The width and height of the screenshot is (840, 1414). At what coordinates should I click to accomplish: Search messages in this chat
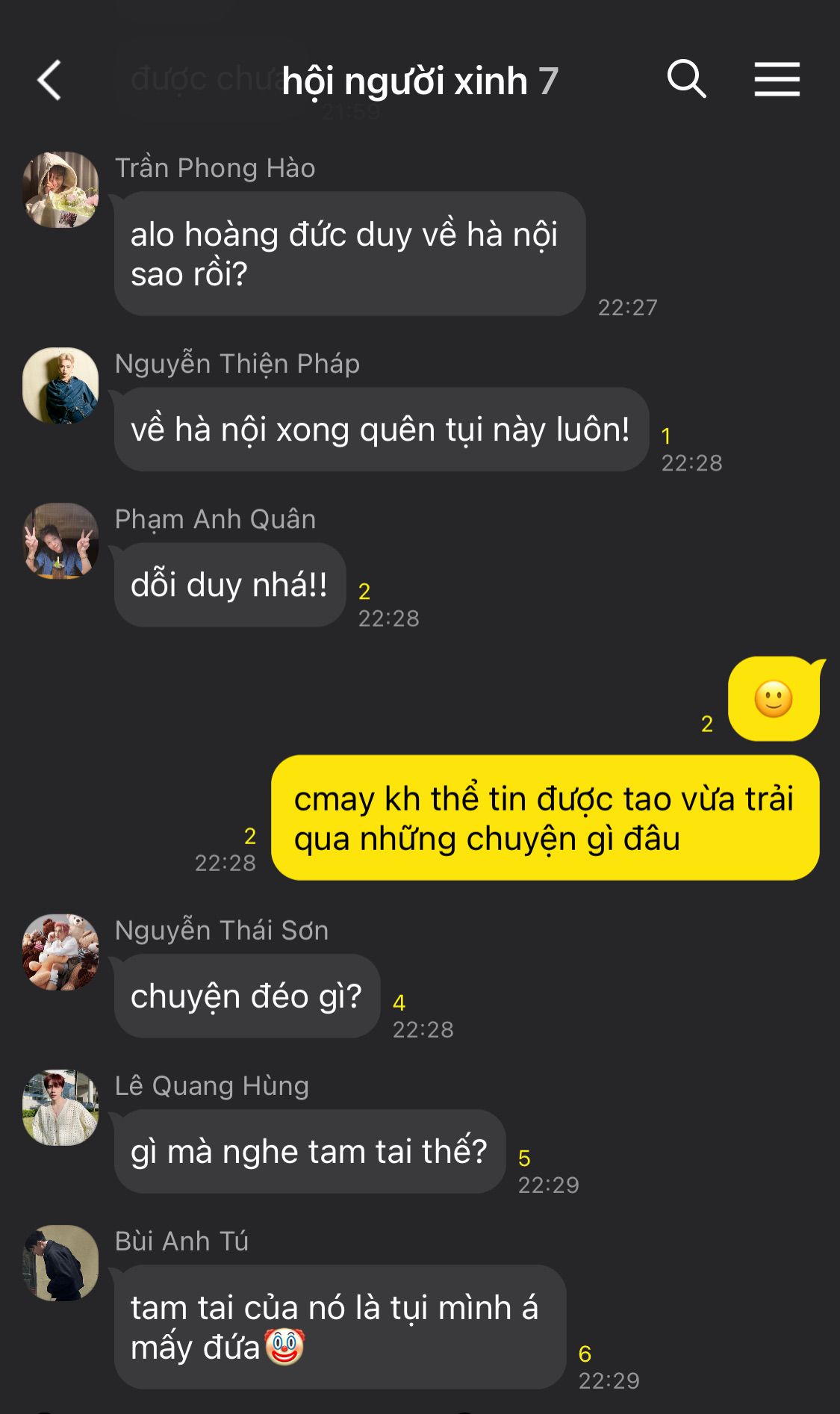pyautogui.click(x=686, y=79)
